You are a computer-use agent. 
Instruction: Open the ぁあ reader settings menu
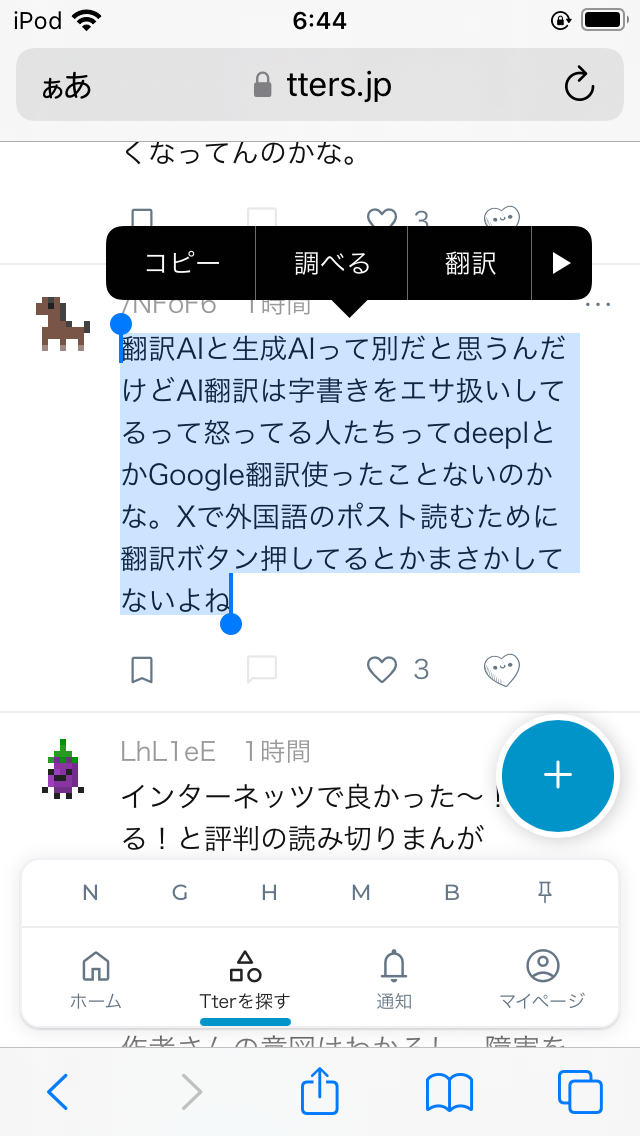pyautogui.click(x=67, y=86)
